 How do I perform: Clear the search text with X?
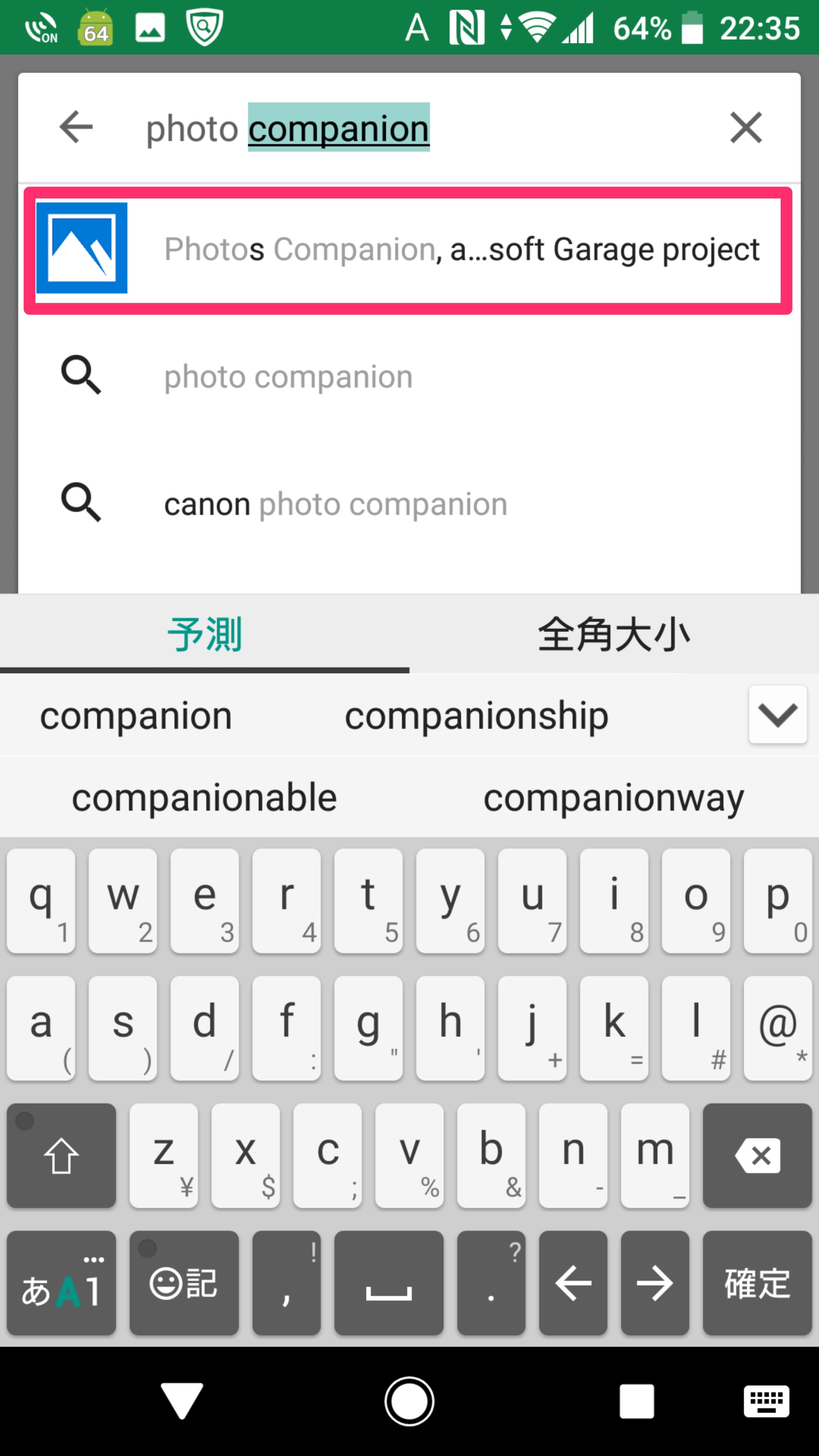(745, 127)
